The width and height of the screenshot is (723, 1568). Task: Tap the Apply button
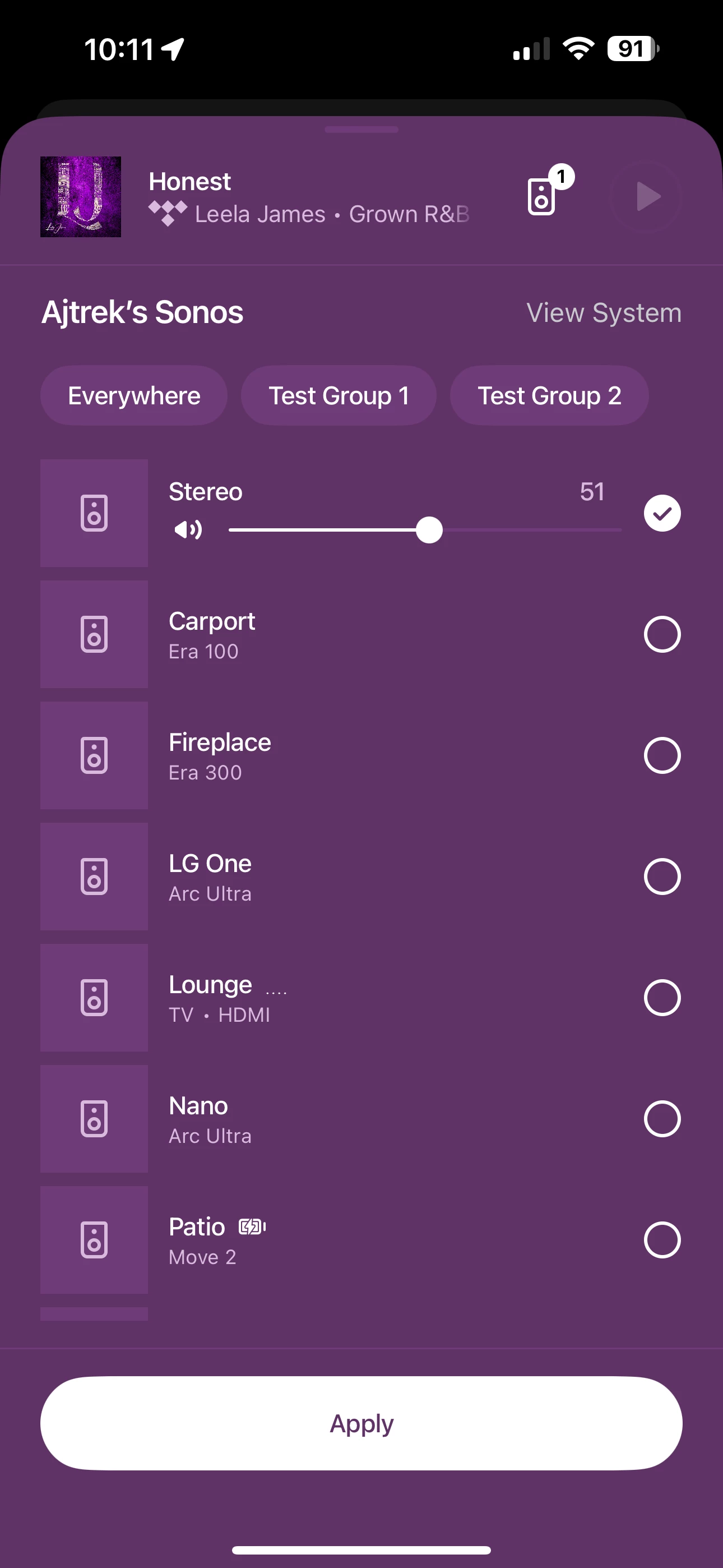tap(361, 1423)
